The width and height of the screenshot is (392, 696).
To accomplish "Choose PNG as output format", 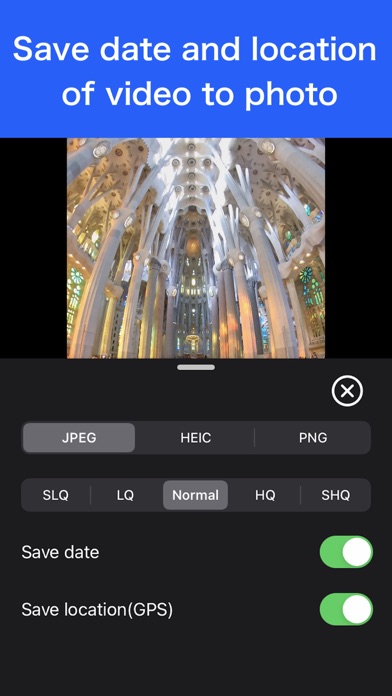I will pos(313,438).
